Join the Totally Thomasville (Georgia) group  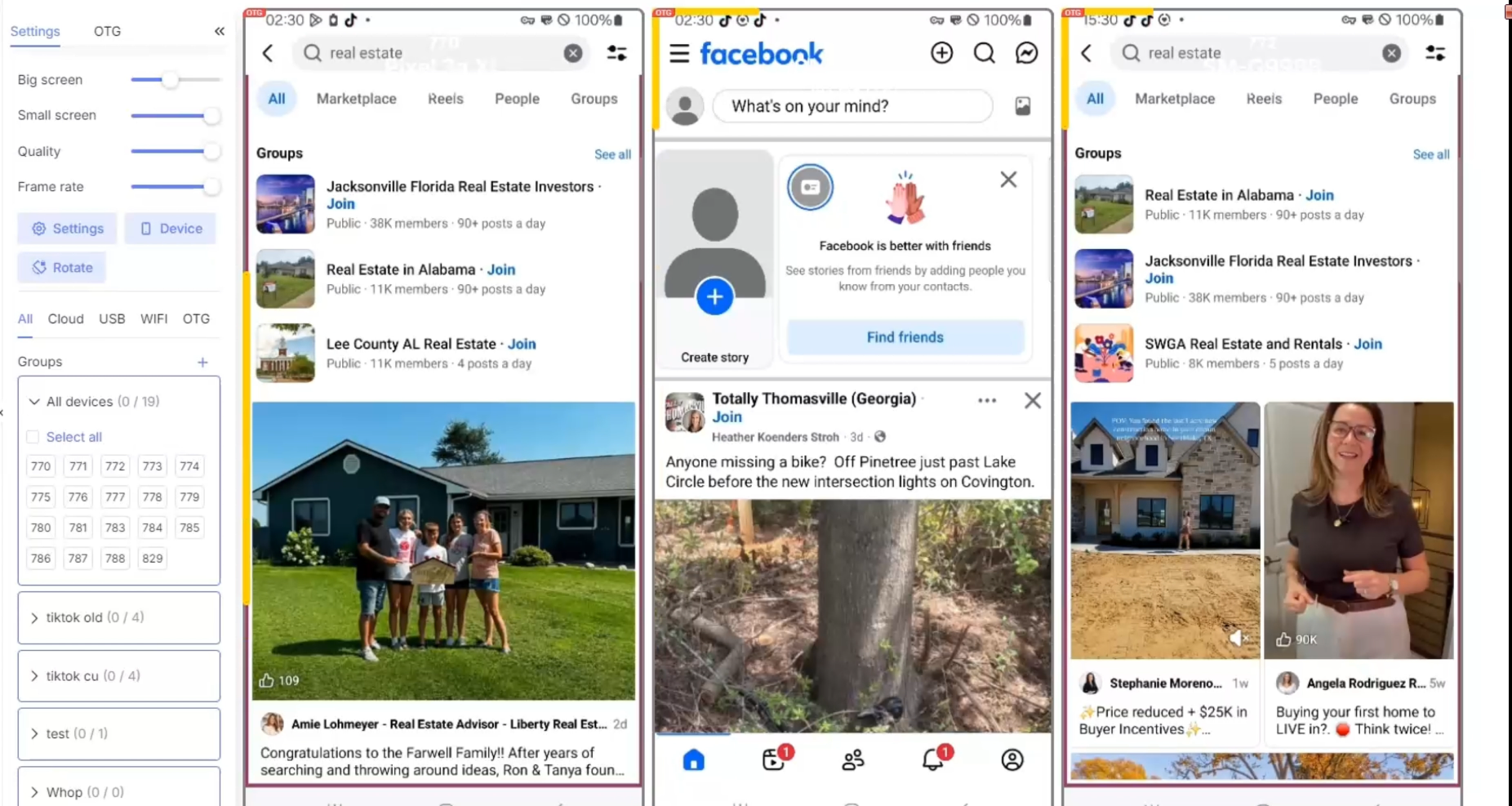(727, 416)
